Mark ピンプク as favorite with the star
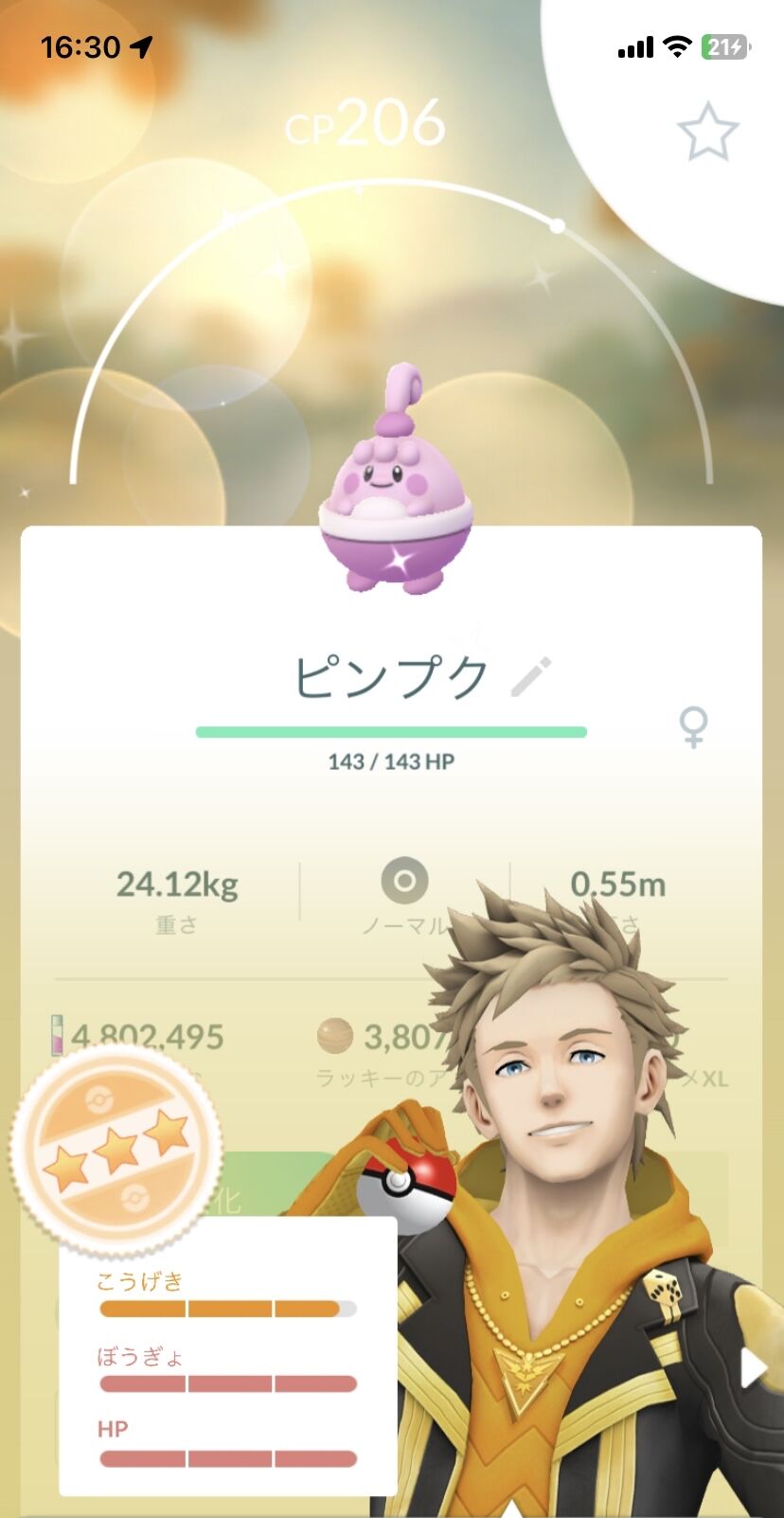784x1518 pixels. [x=708, y=132]
